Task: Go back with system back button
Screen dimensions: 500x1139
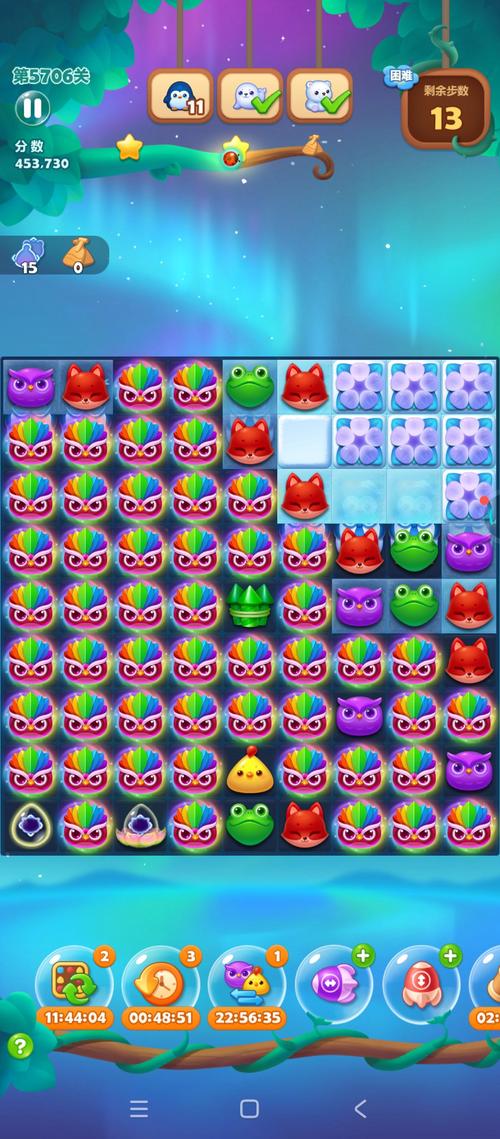Action: [360, 1108]
